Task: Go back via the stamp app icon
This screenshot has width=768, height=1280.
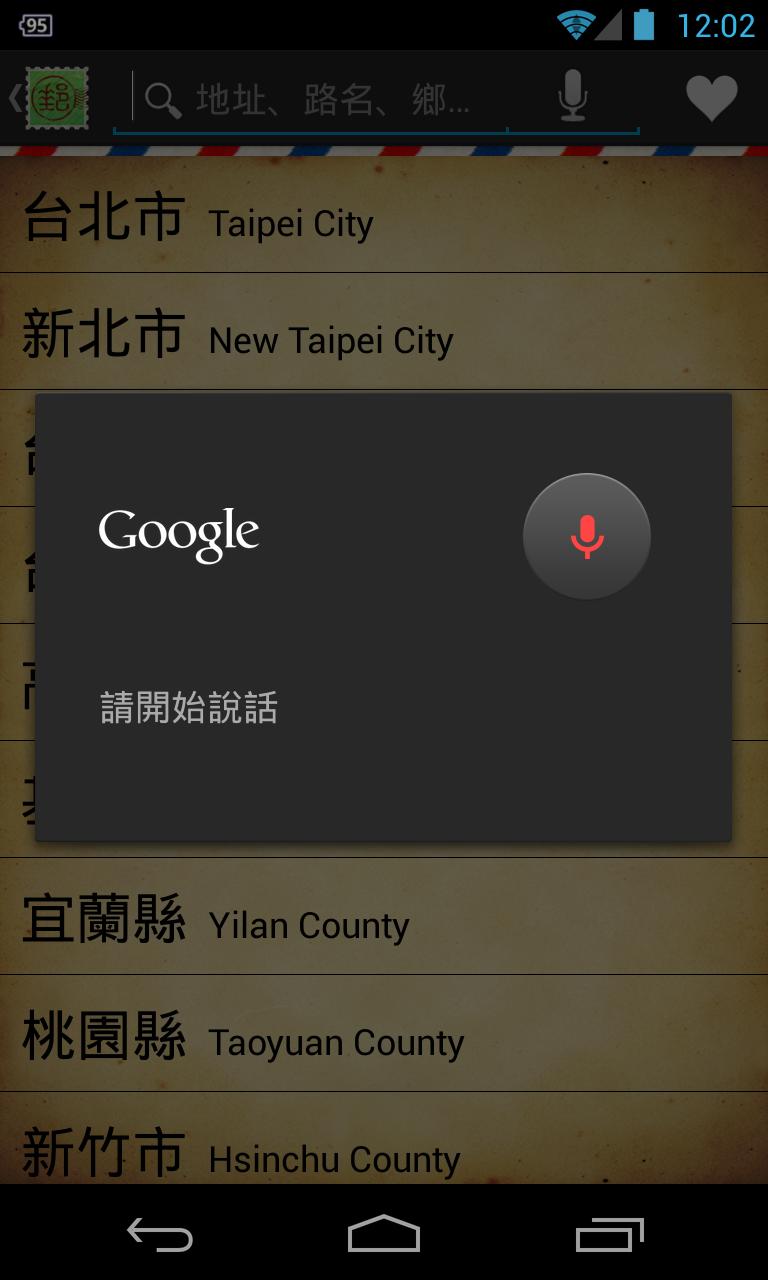Action: coord(50,98)
